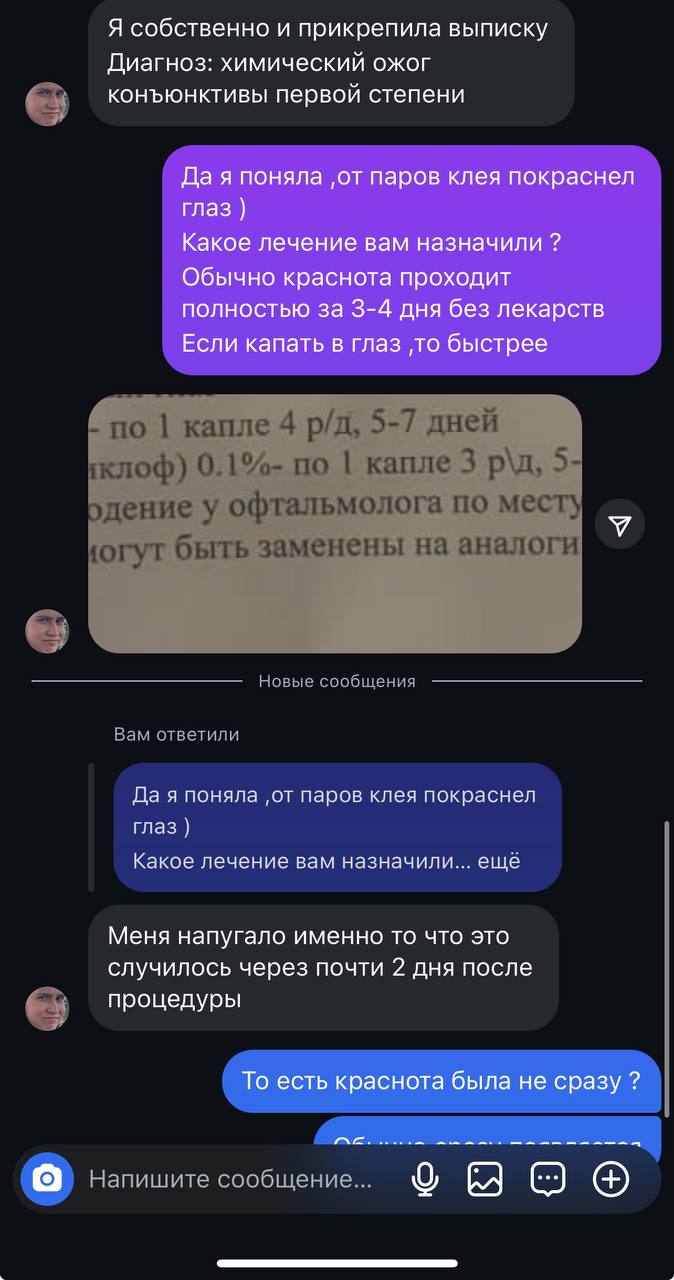Viewport: 674px width, 1280px height.
Task: Tap the plus icon for more options
Action: tap(611, 1179)
